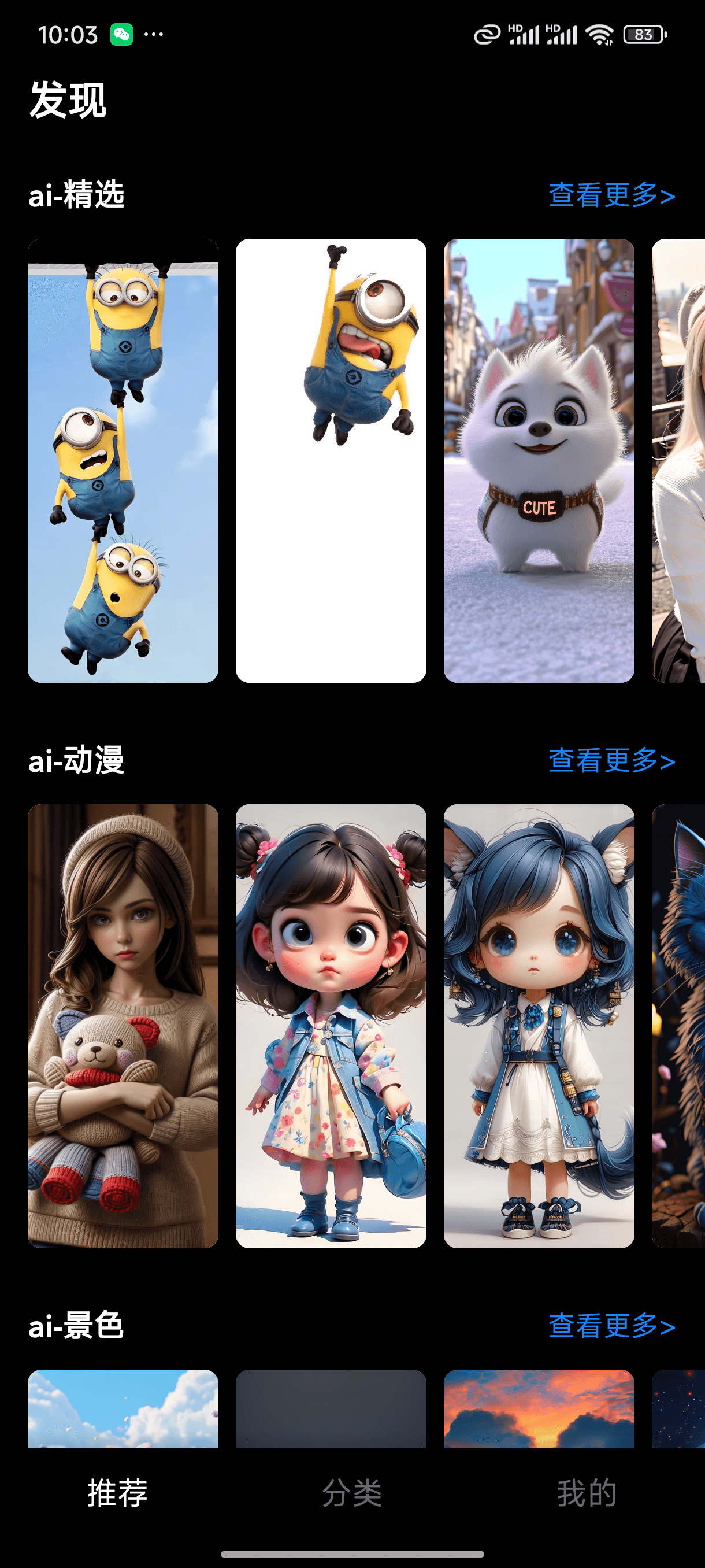Switch to the 分类 tab
The width and height of the screenshot is (705, 1568).
(x=352, y=1492)
